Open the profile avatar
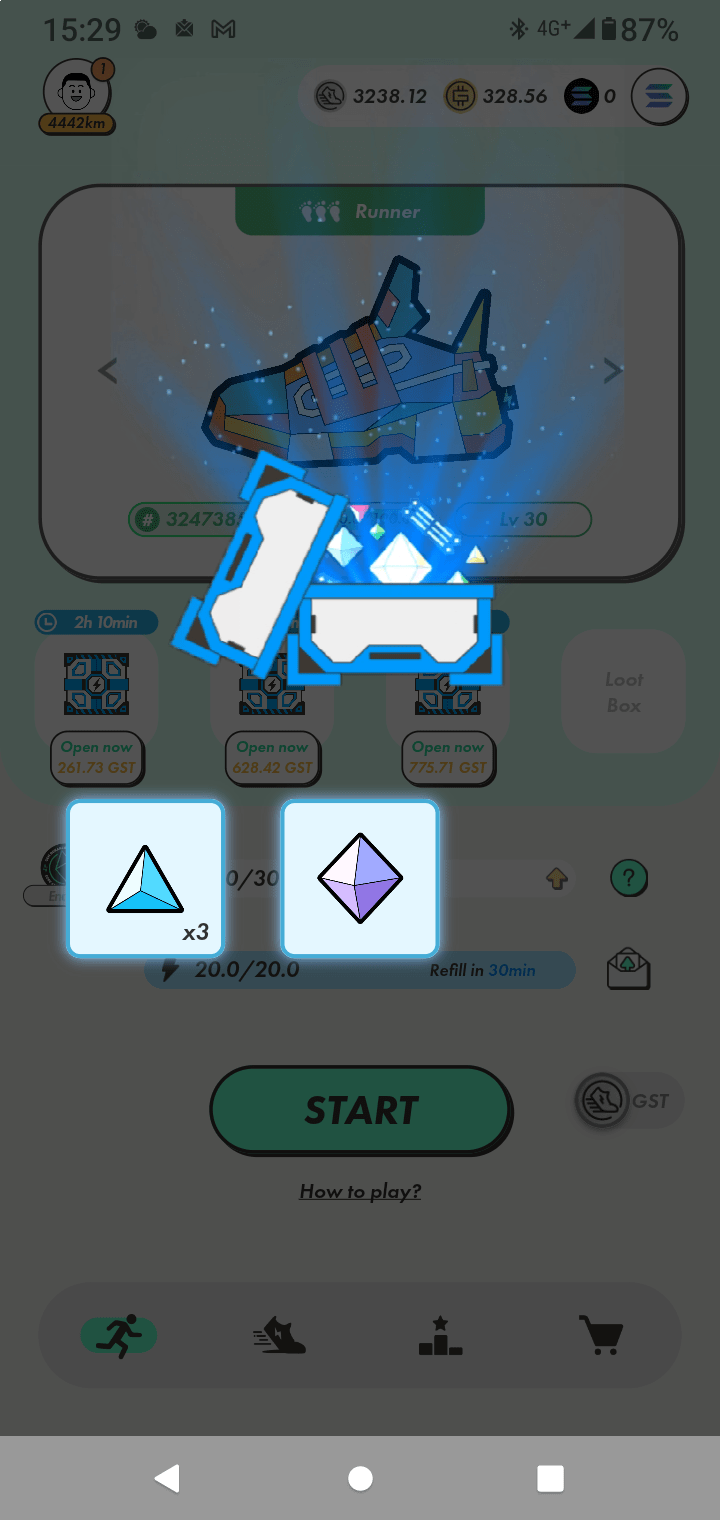The height and width of the screenshot is (1520, 720). click(77, 92)
